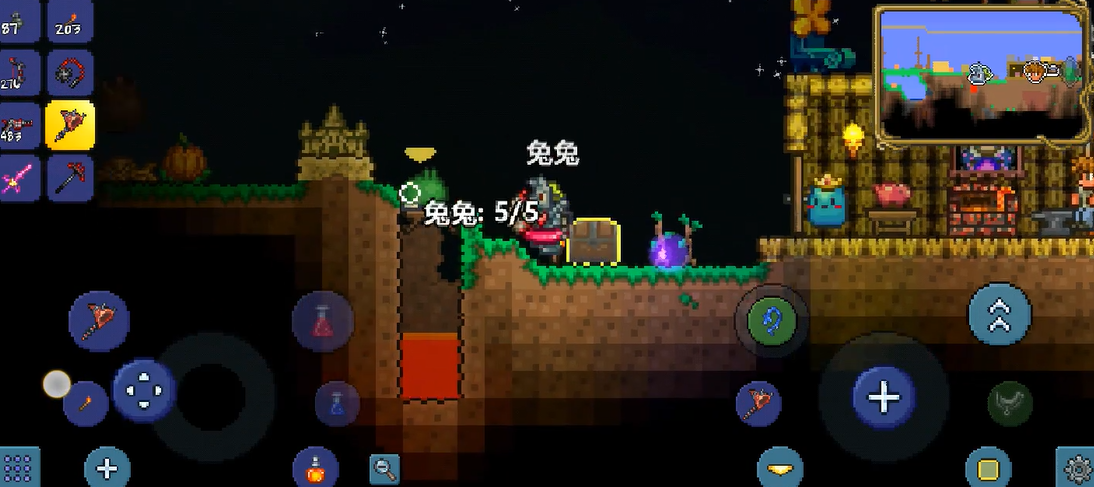Select the pink sword hotbar slot
The image size is (1094, 487).
click(x=19, y=178)
